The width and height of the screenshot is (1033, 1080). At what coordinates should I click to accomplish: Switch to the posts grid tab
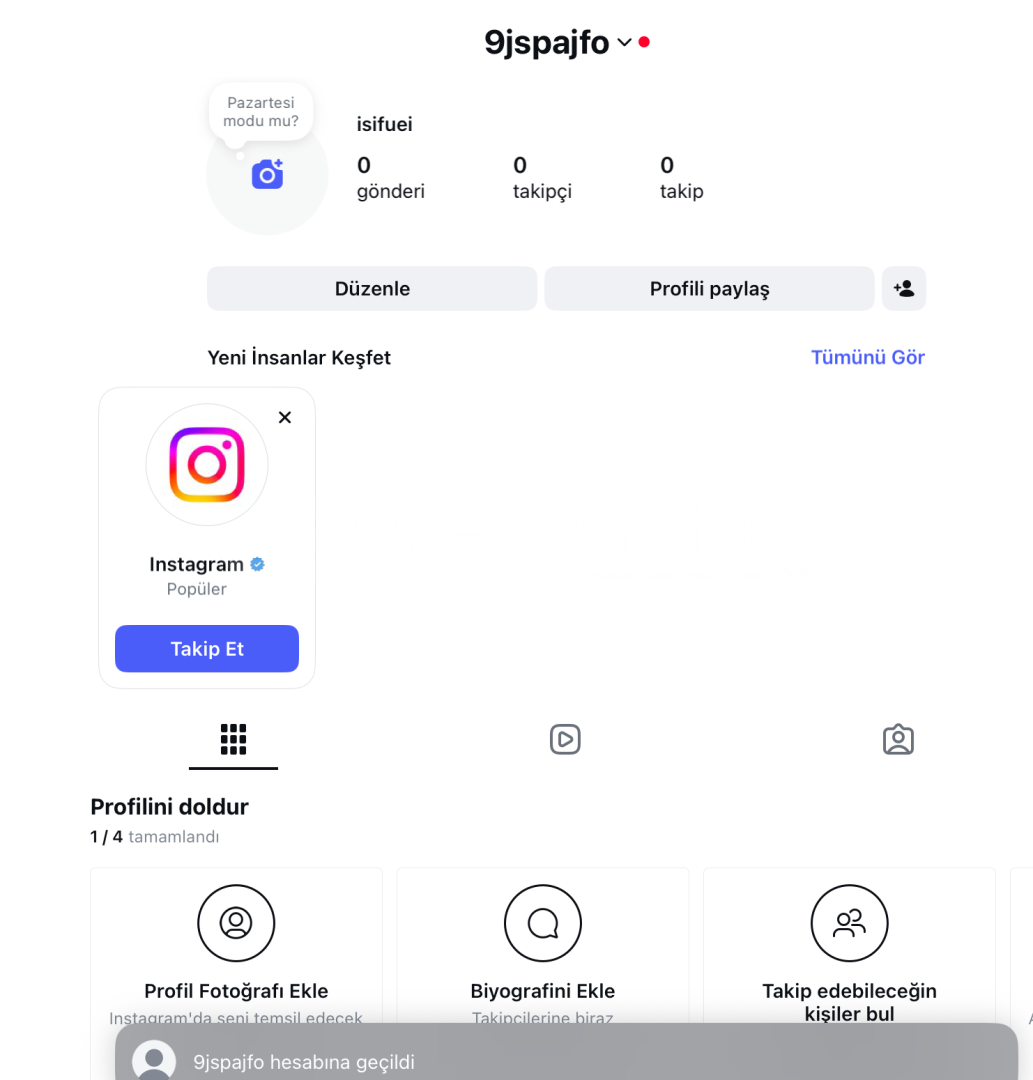pyautogui.click(x=233, y=740)
